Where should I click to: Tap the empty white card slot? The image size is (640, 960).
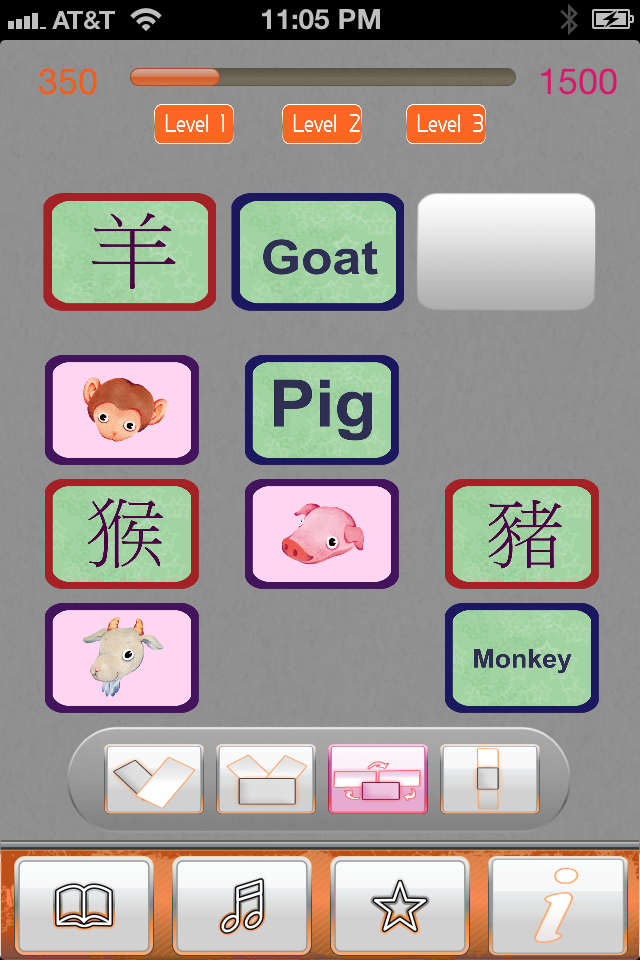point(506,252)
